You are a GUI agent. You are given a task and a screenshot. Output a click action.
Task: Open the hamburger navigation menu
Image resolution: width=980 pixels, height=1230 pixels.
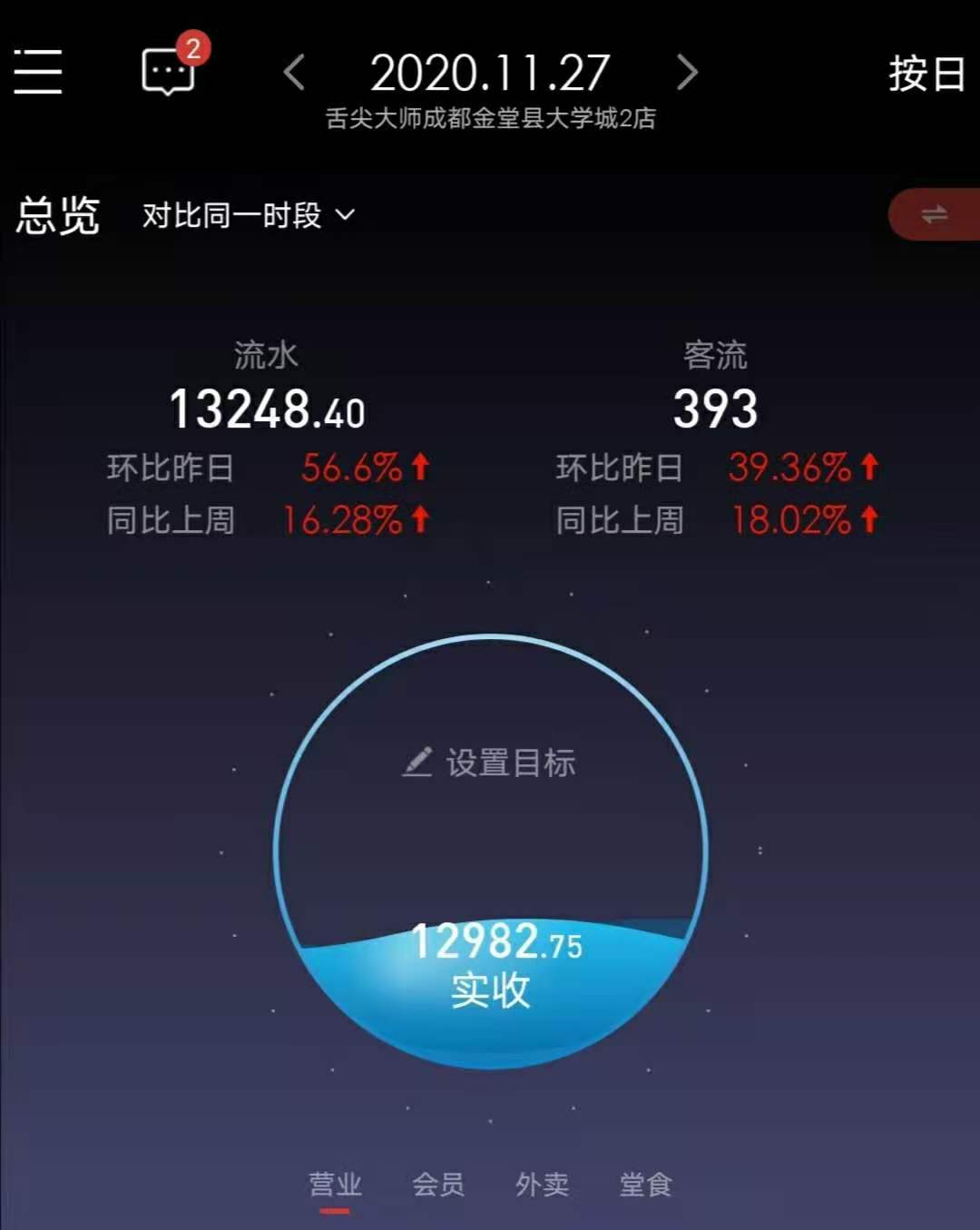click(37, 74)
